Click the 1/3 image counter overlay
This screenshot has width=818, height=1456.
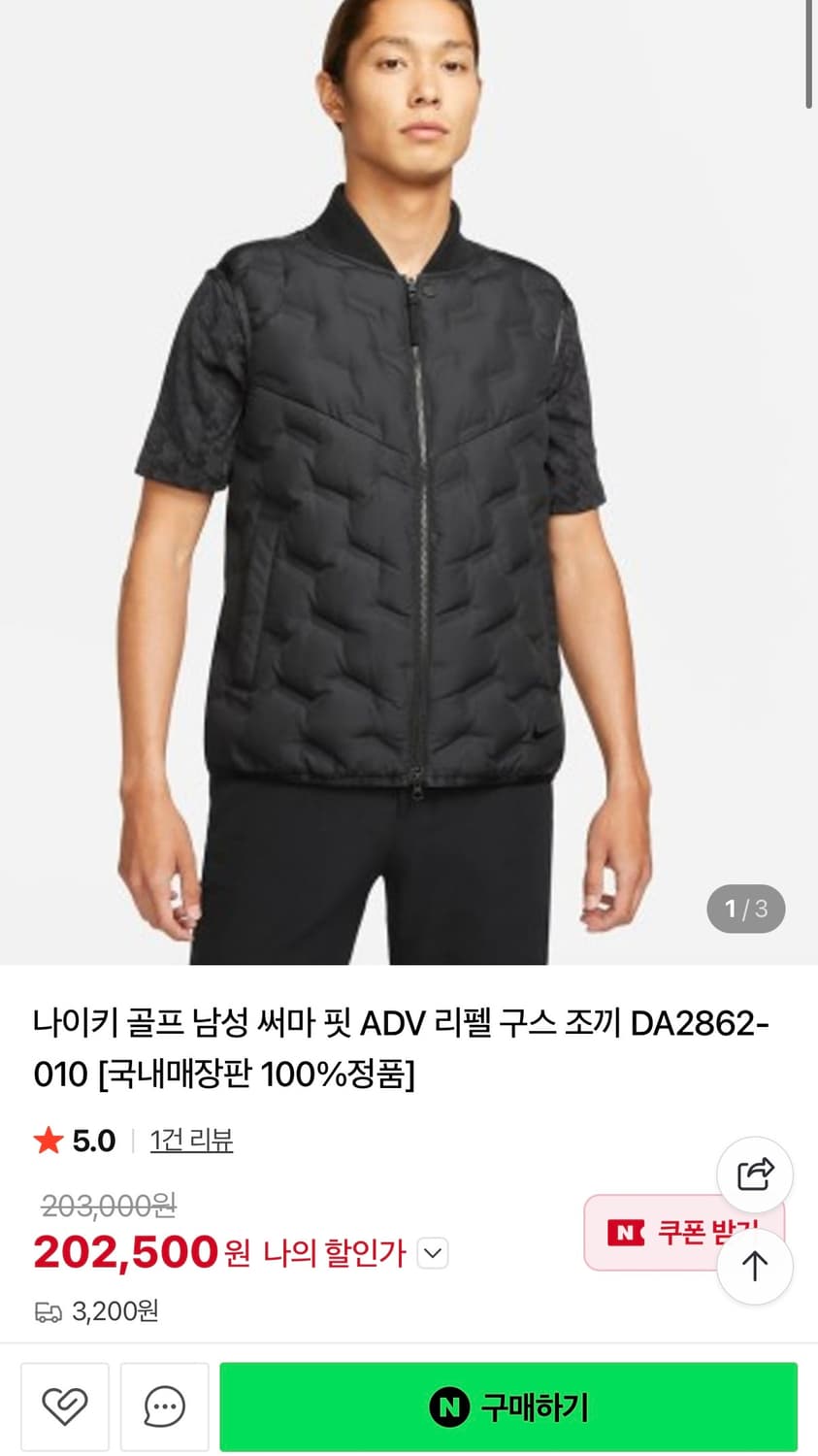point(745,909)
